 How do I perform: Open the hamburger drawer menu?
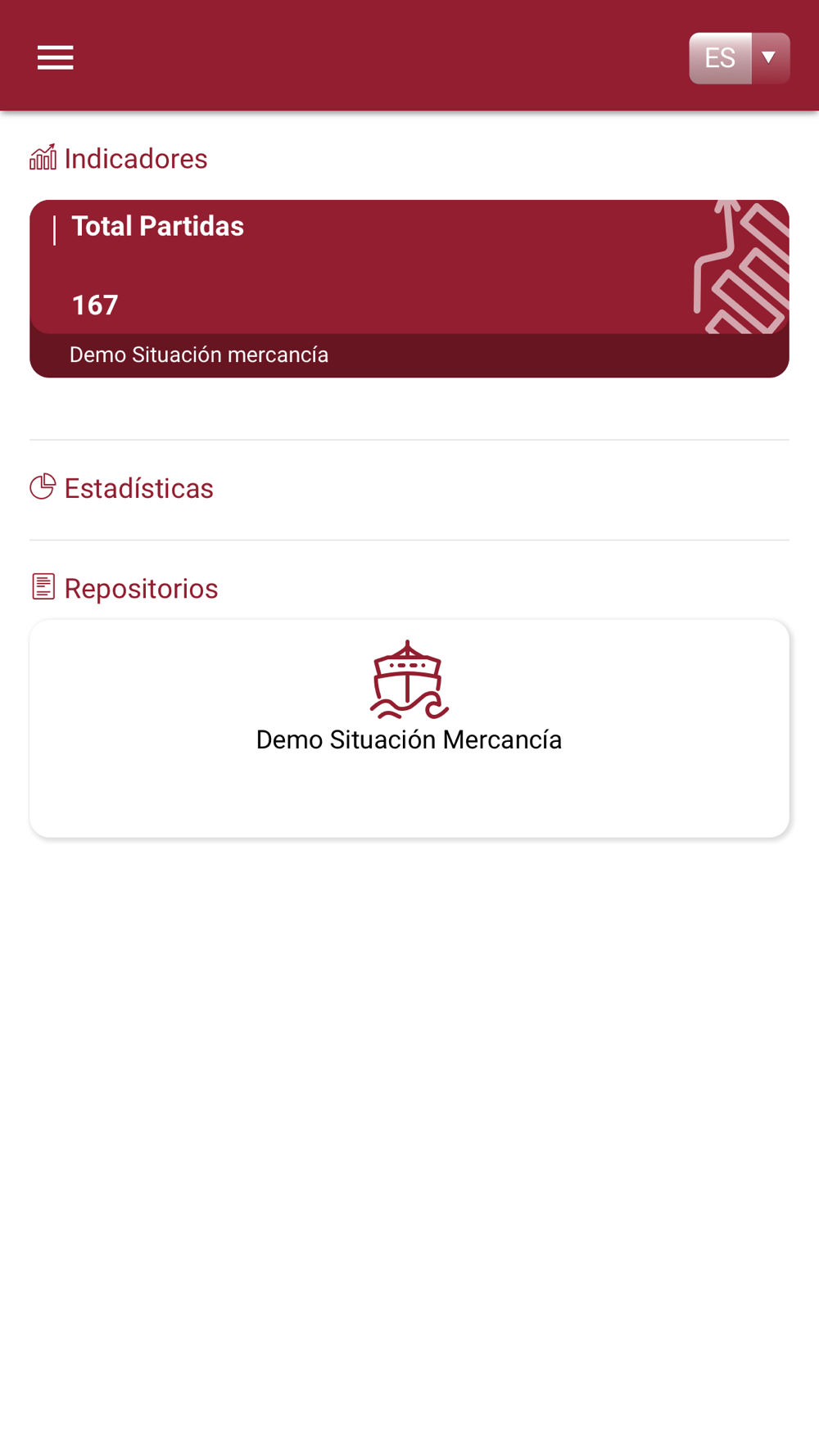coord(56,58)
